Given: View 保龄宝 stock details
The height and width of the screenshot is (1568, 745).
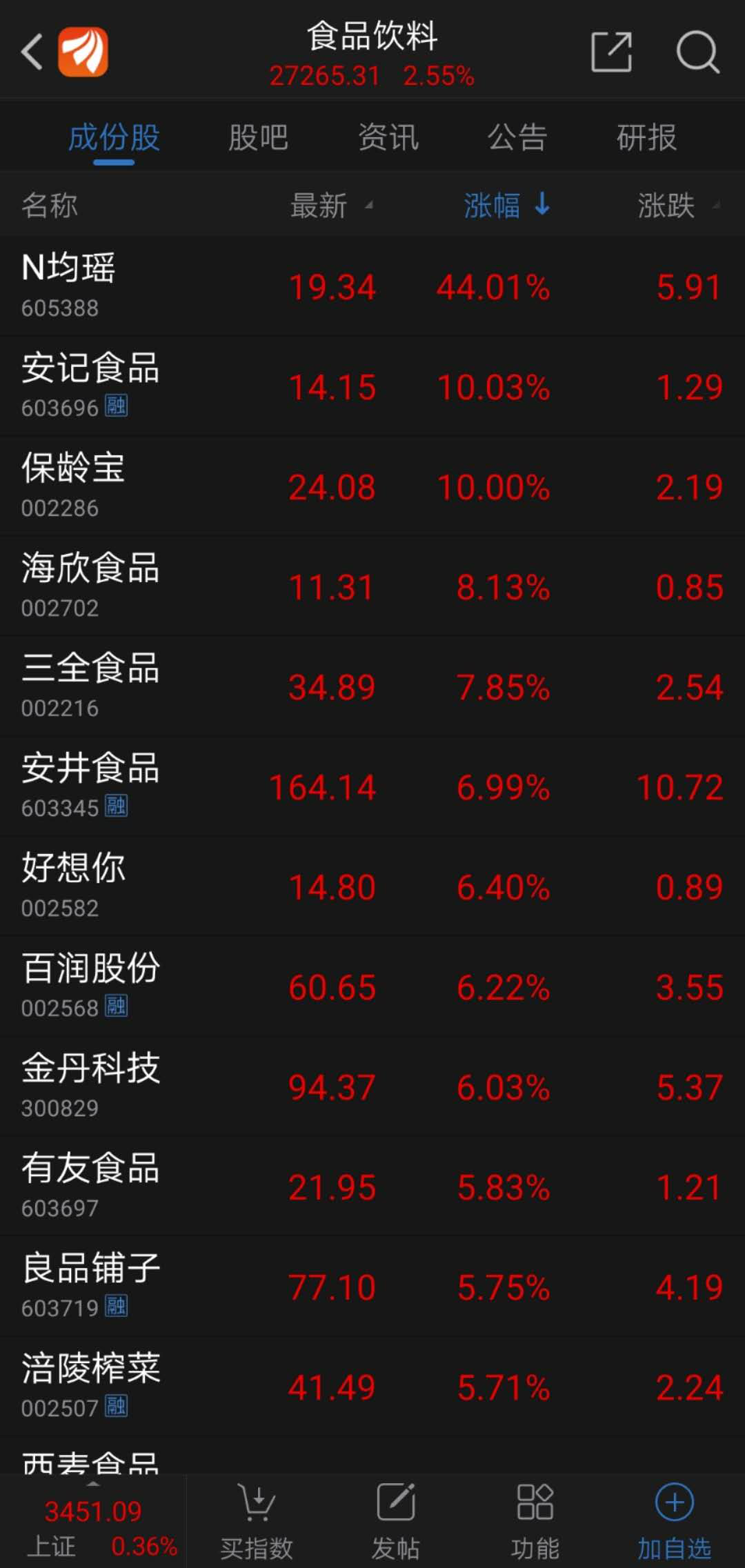Looking at the screenshot, I should click(x=372, y=486).
